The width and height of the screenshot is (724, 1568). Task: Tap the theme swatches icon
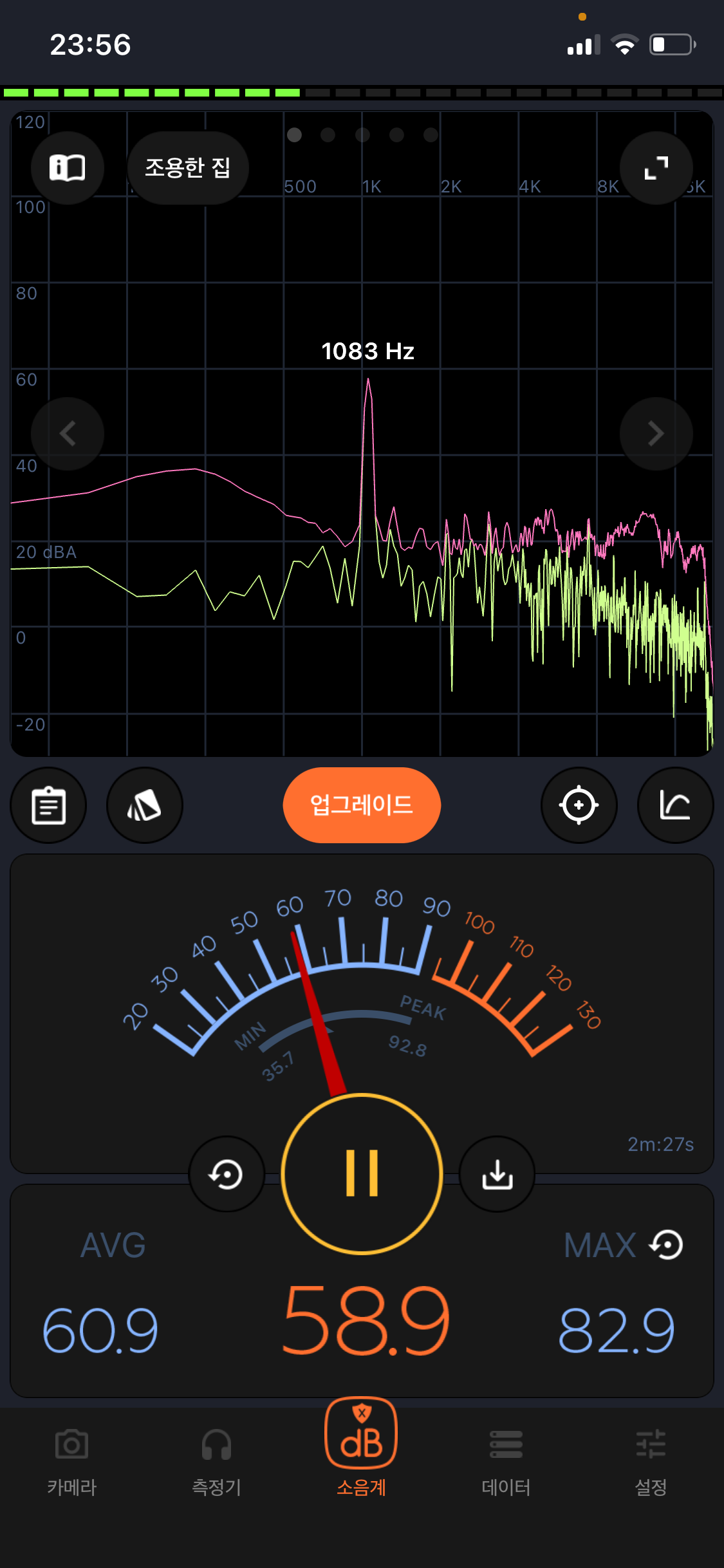[144, 805]
